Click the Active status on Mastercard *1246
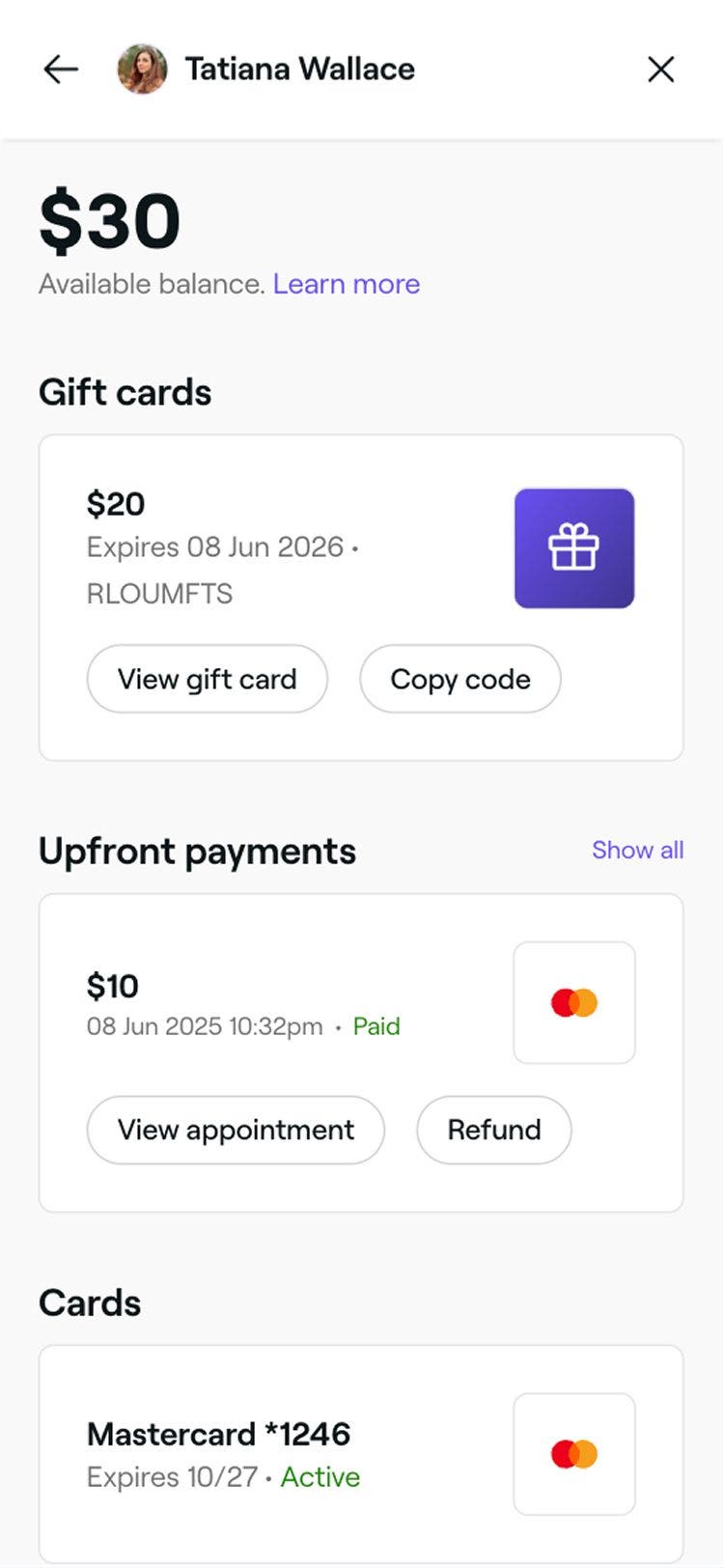The image size is (724, 1568). coord(320,1477)
